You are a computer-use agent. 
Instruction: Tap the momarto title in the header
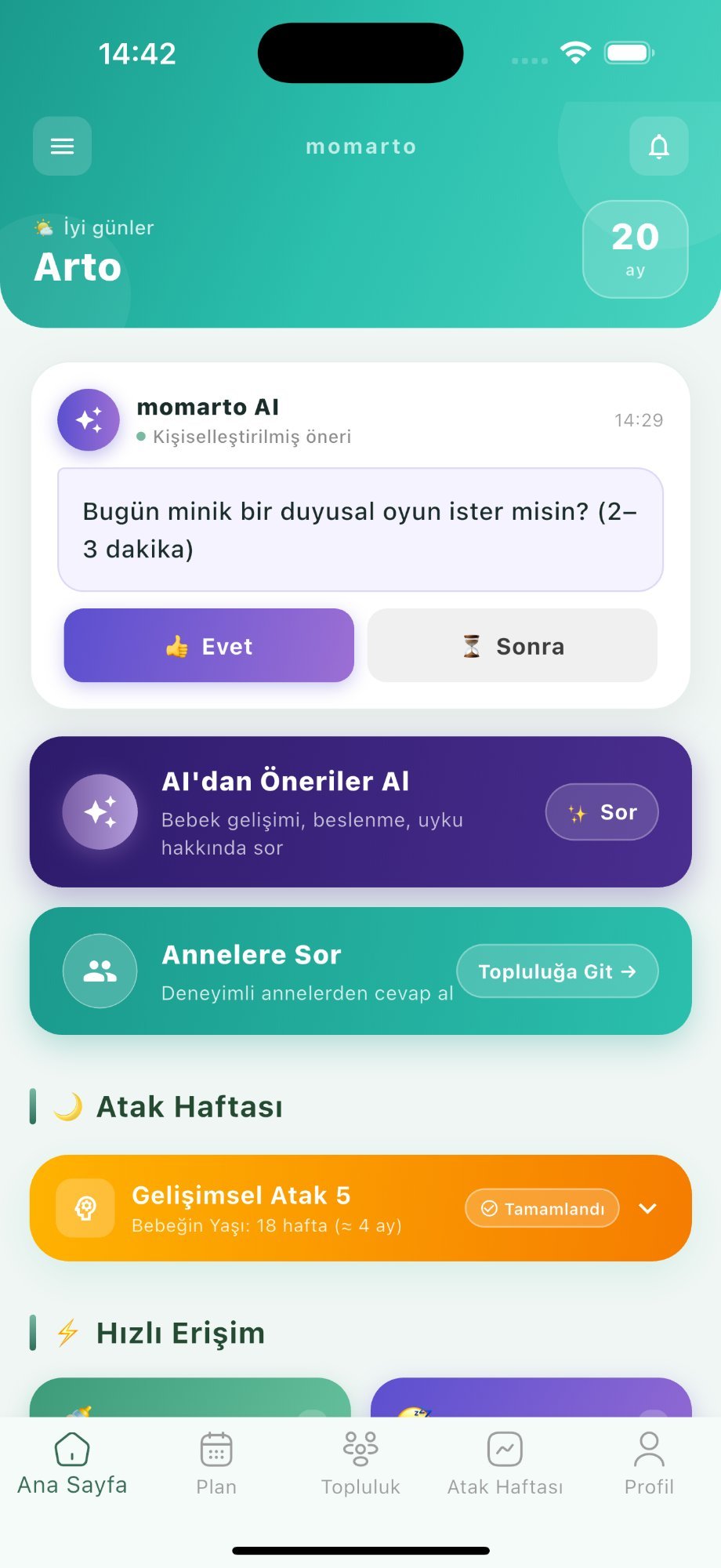coord(360,146)
